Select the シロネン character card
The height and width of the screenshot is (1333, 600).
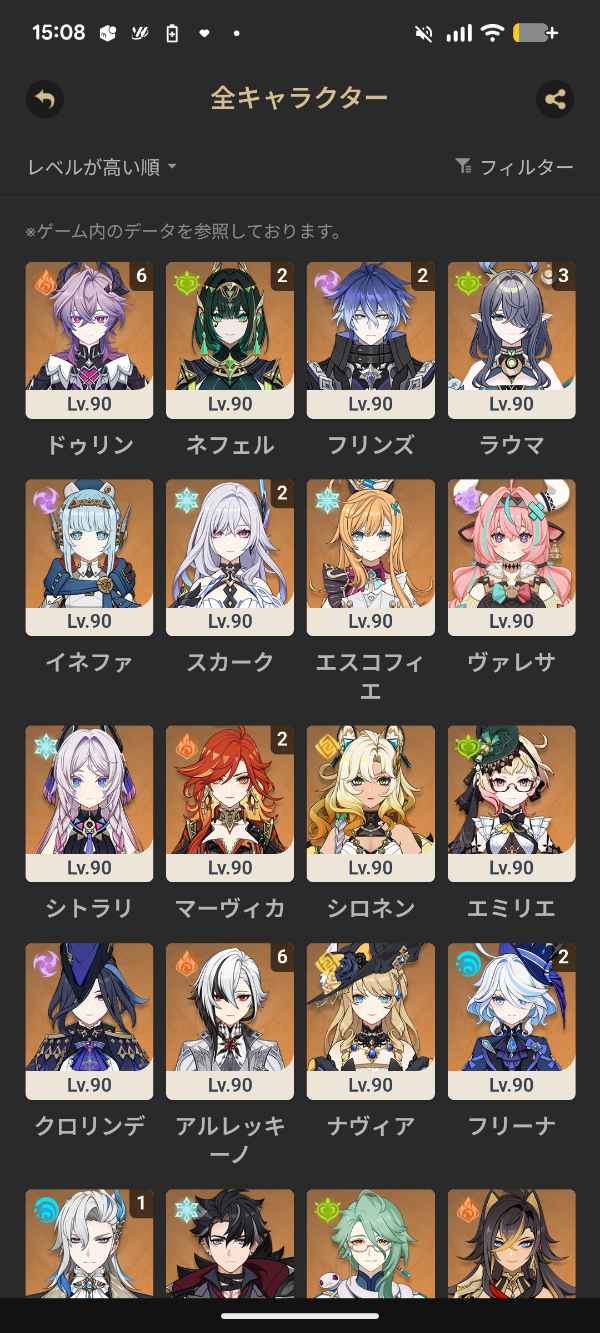(x=370, y=803)
